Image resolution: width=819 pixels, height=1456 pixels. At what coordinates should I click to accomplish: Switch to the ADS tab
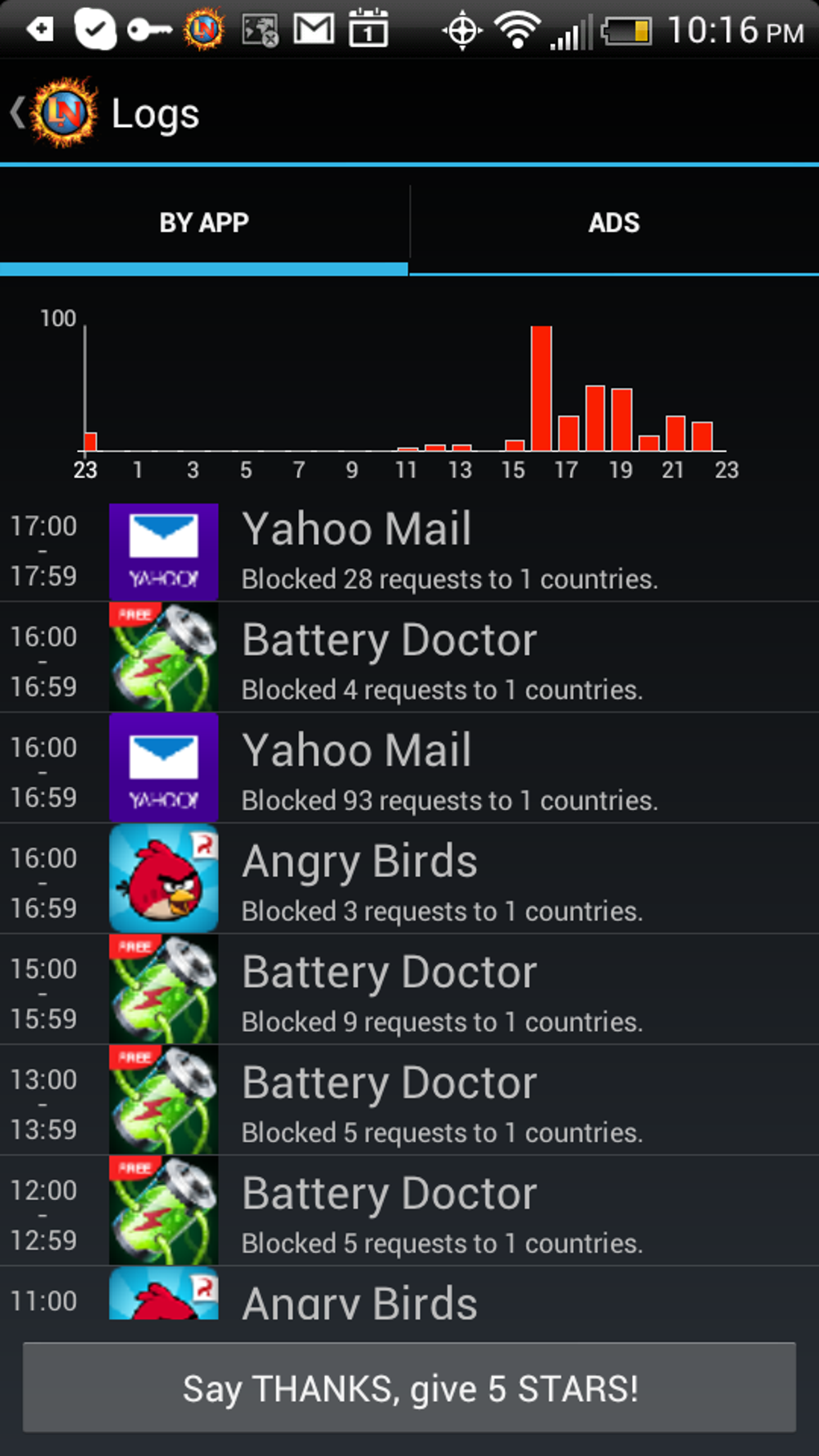click(x=613, y=223)
